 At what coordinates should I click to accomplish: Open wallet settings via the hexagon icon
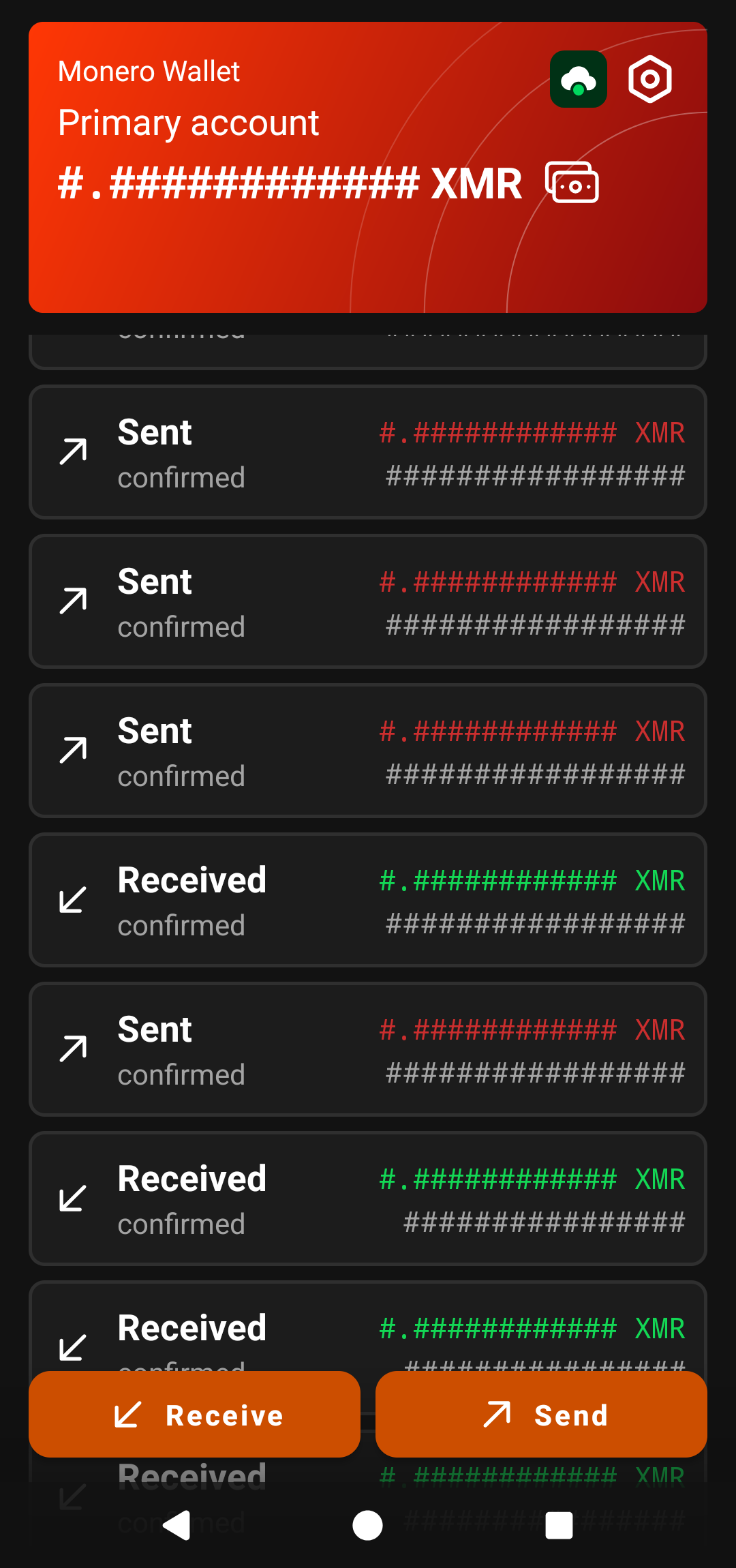point(649,79)
